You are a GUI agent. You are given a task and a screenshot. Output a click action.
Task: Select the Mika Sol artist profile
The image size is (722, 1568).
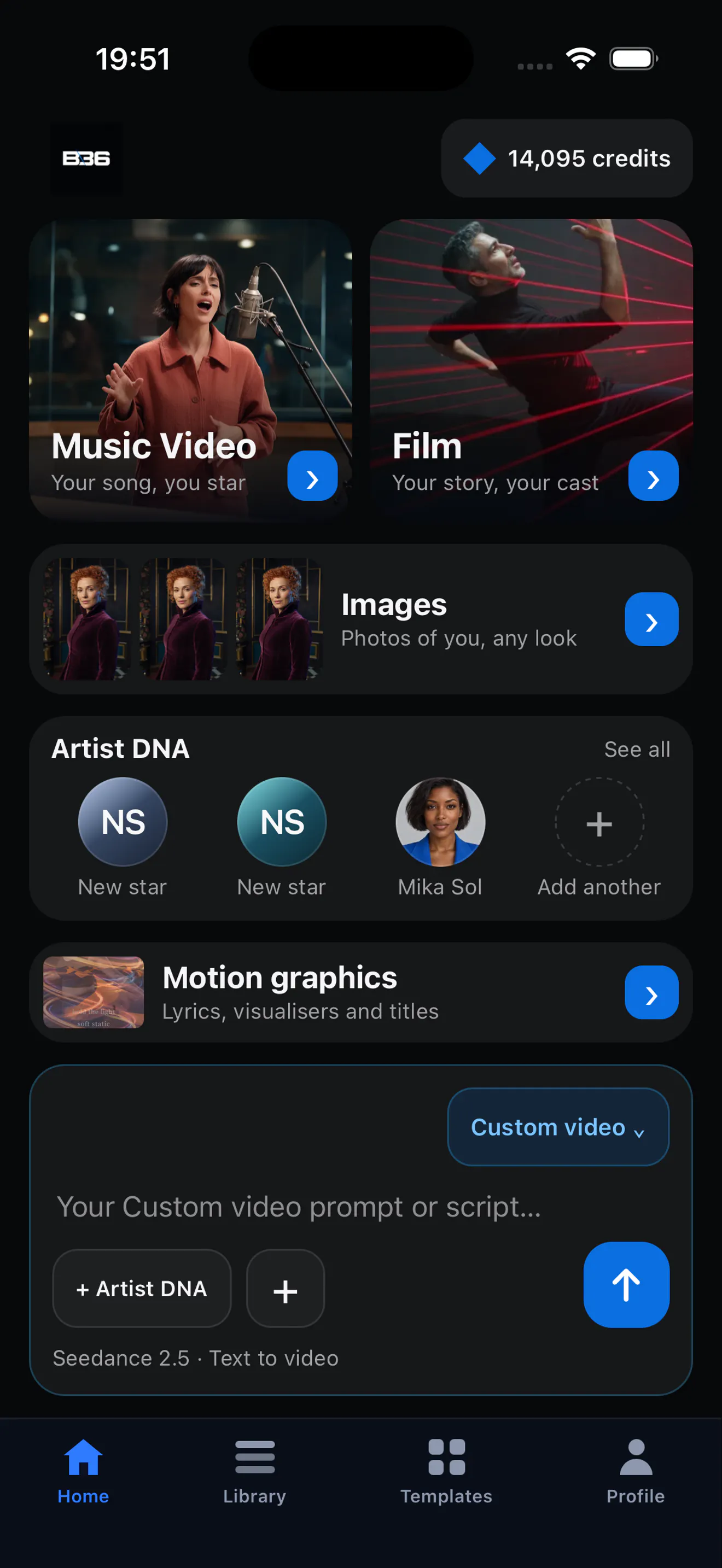pyautogui.click(x=440, y=837)
